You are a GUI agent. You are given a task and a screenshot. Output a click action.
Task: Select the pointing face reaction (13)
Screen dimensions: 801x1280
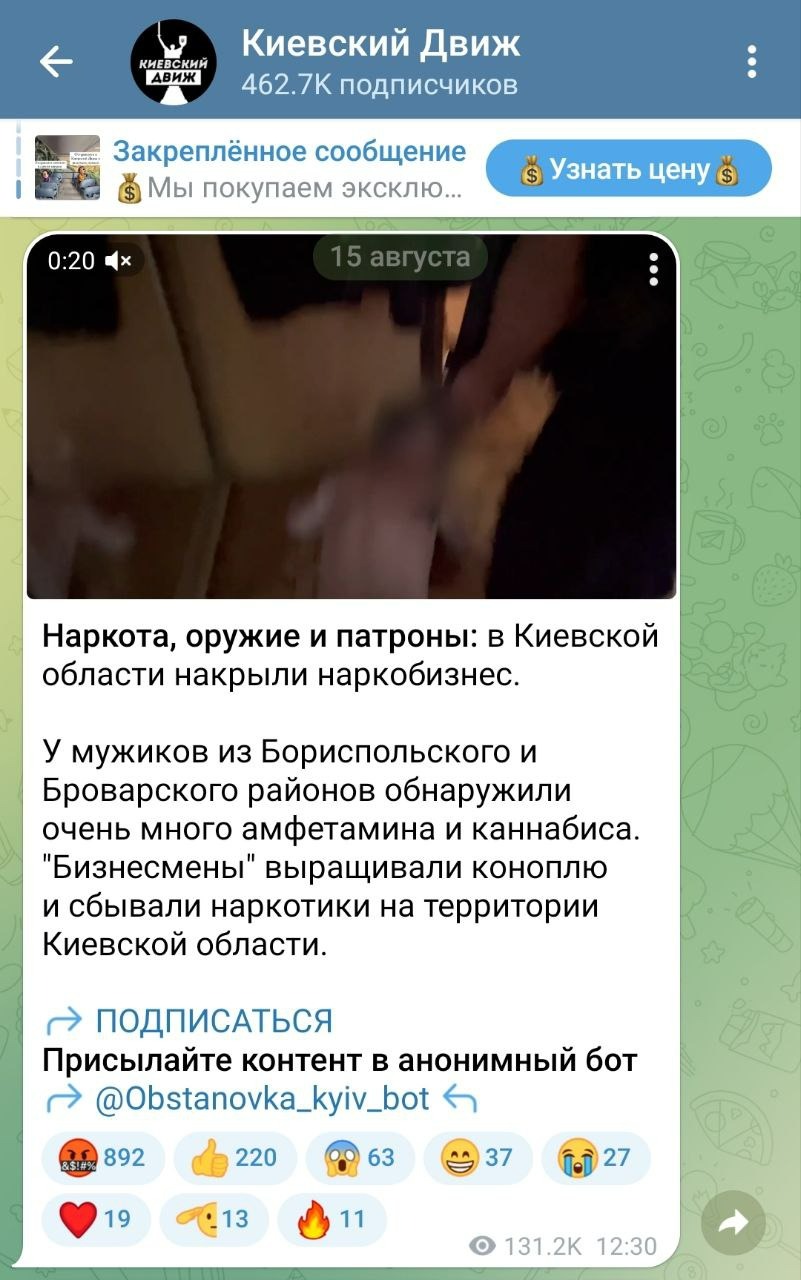214,1218
